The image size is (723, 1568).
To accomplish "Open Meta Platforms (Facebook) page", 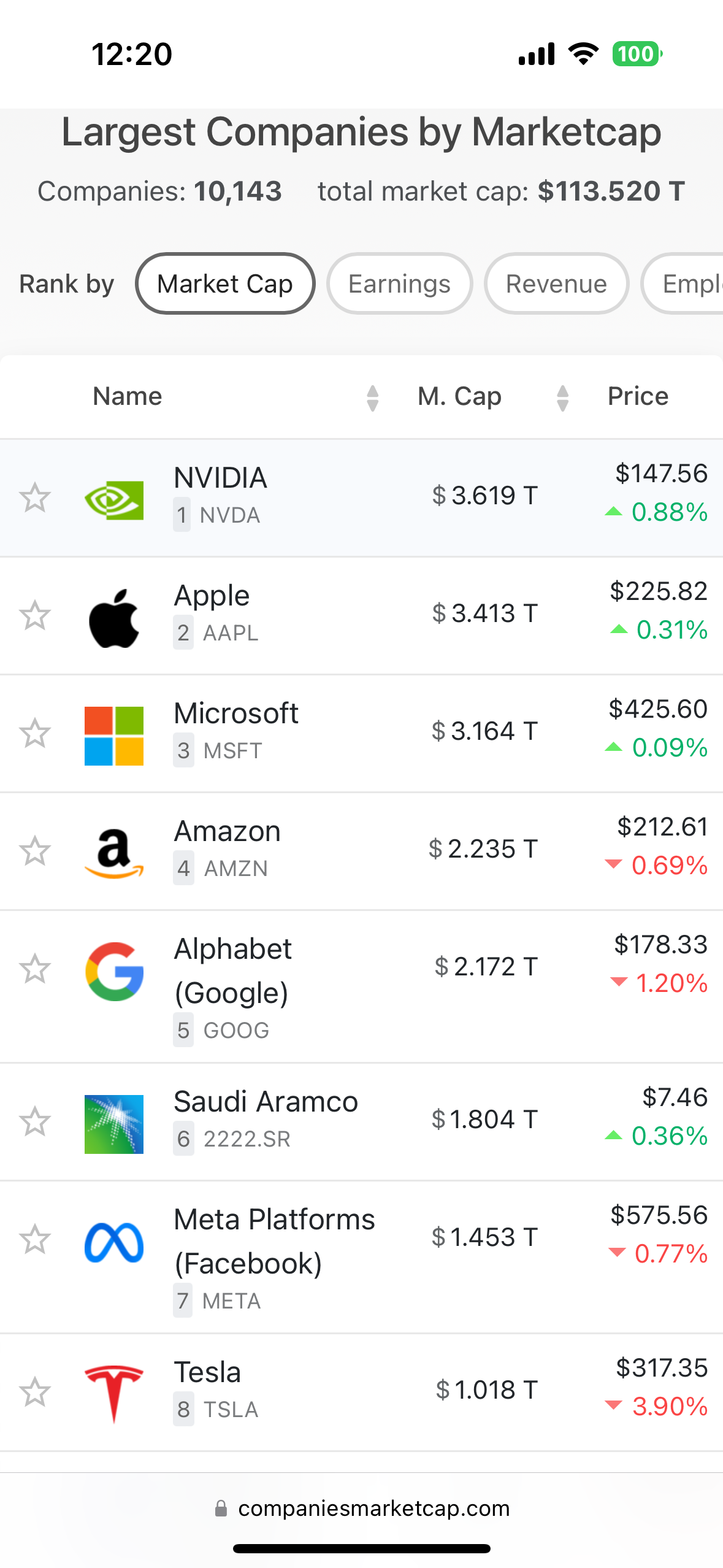I will (x=274, y=1241).
